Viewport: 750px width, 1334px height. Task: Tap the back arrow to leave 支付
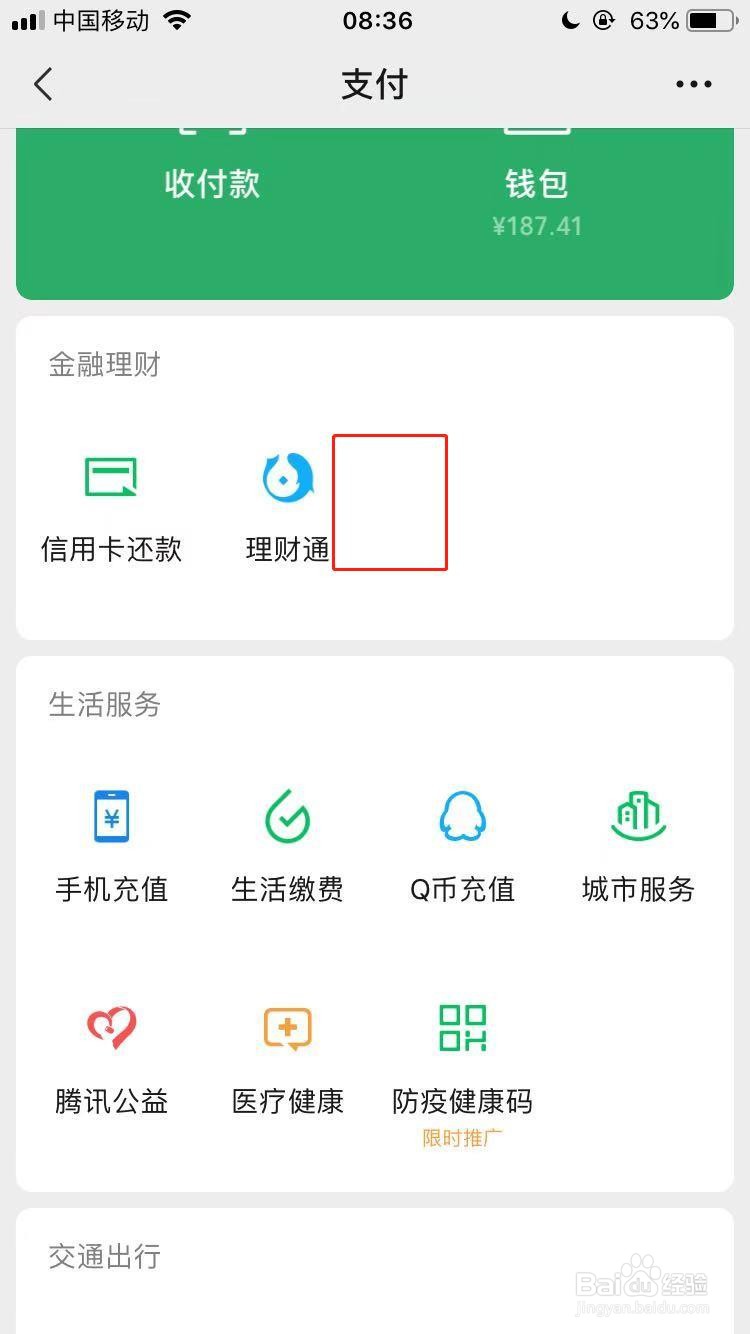[x=43, y=84]
